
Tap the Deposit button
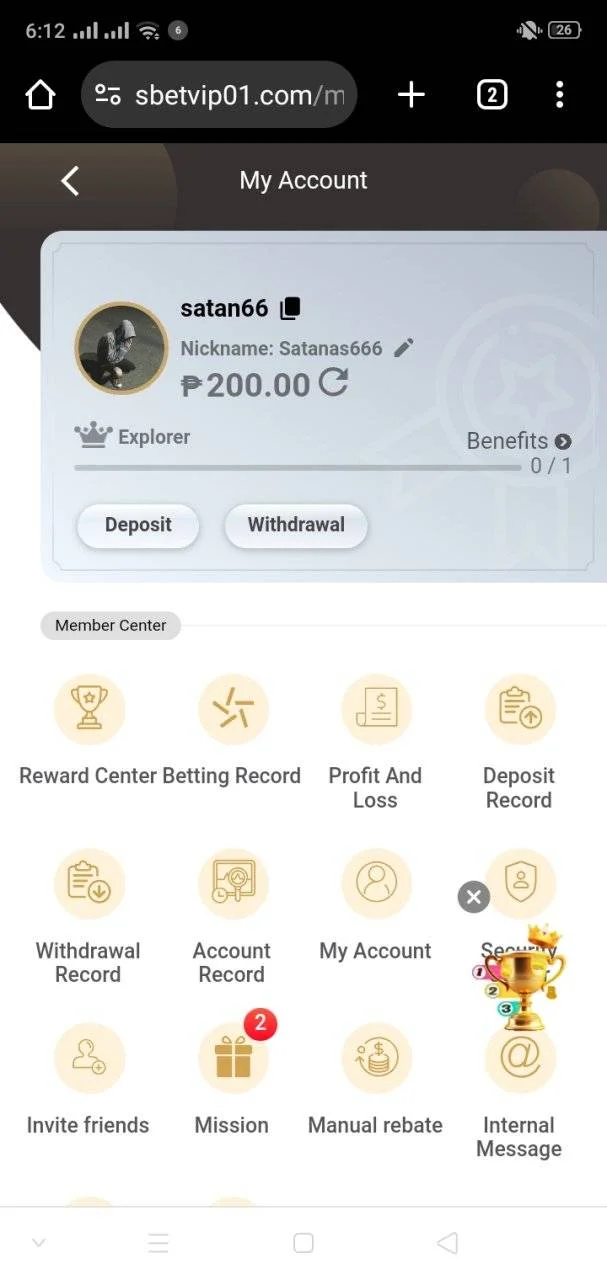pyautogui.click(x=138, y=525)
